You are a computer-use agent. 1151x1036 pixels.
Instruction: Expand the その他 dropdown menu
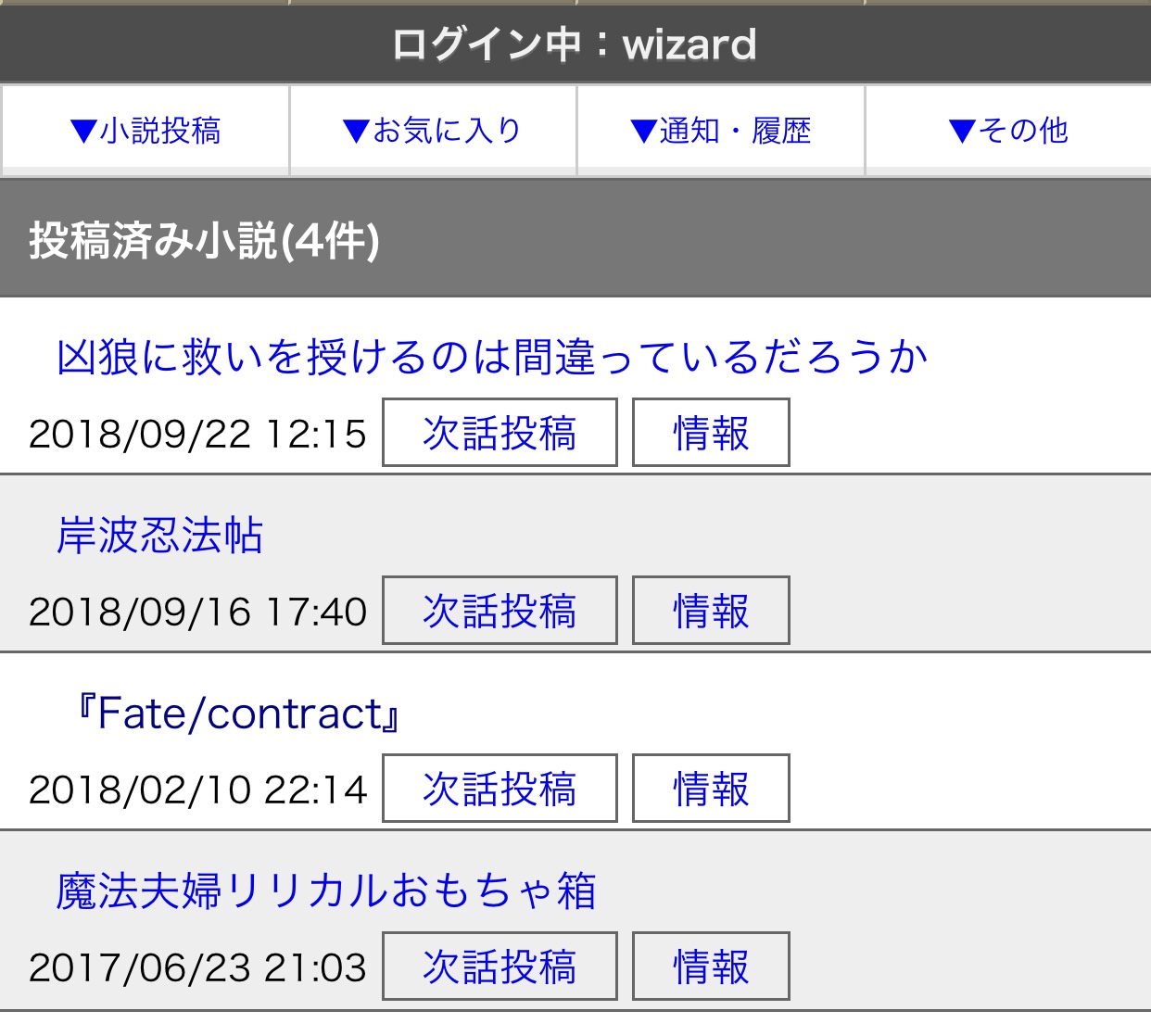(1008, 131)
